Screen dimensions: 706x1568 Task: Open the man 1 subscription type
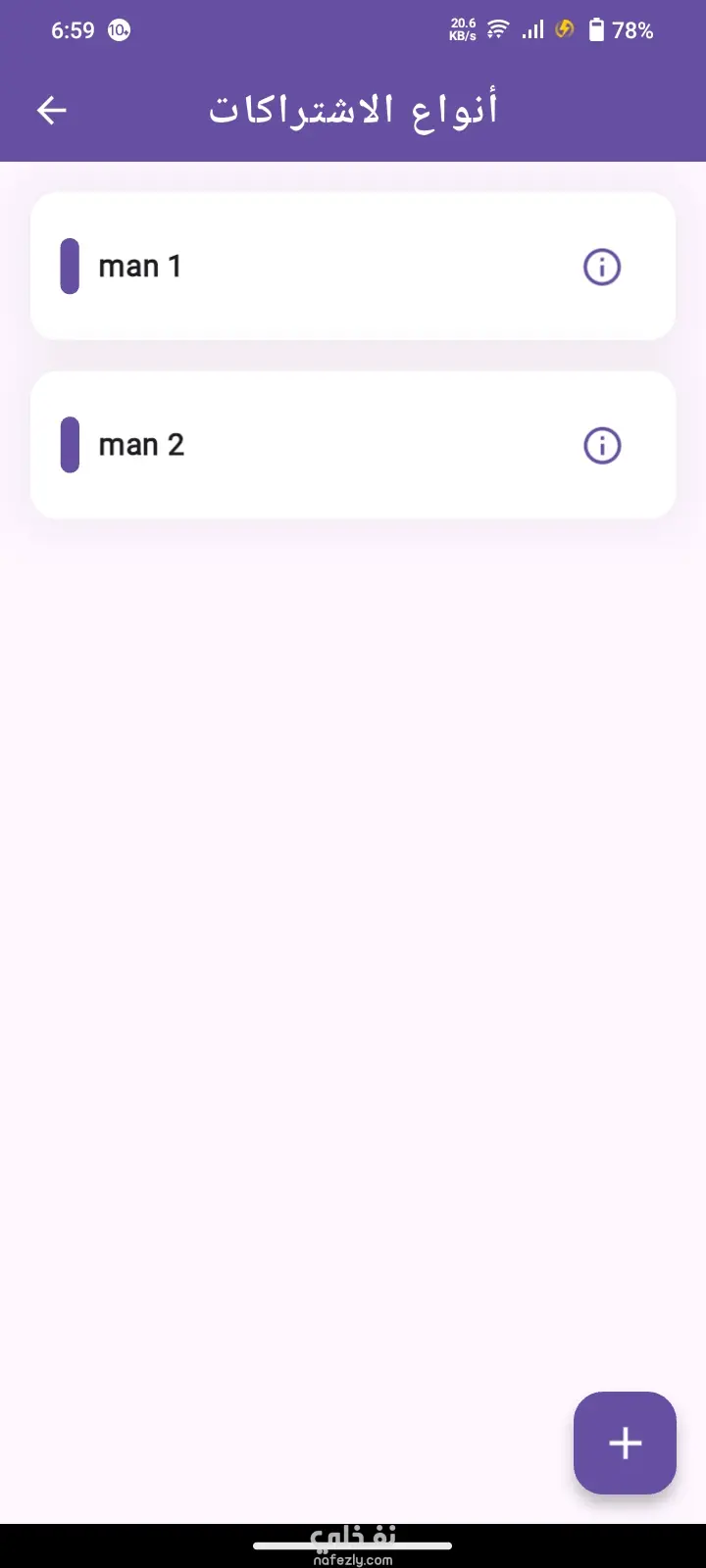coord(294,267)
